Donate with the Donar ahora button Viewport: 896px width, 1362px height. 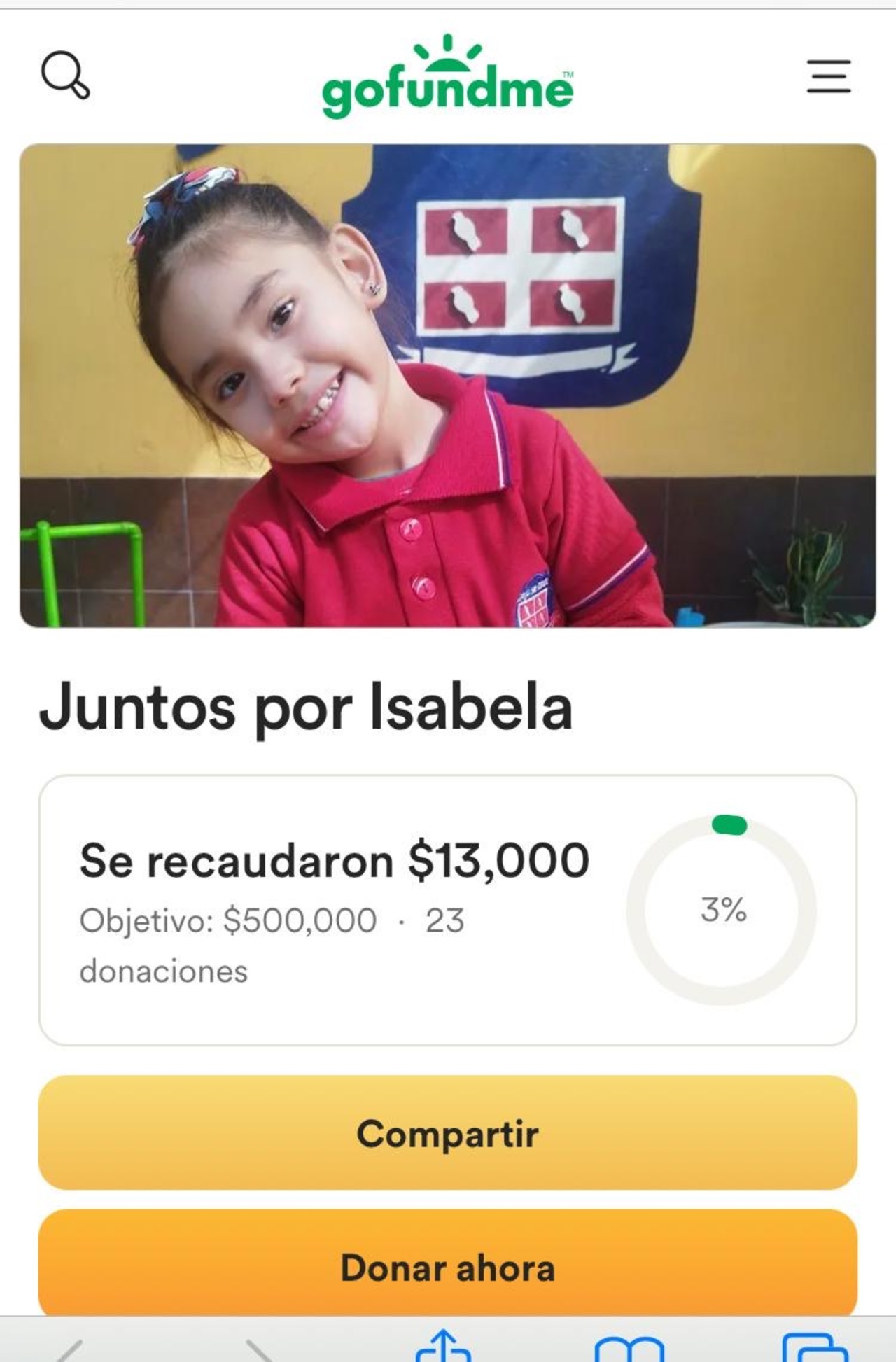pyautogui.click(x=448, y=1266)
